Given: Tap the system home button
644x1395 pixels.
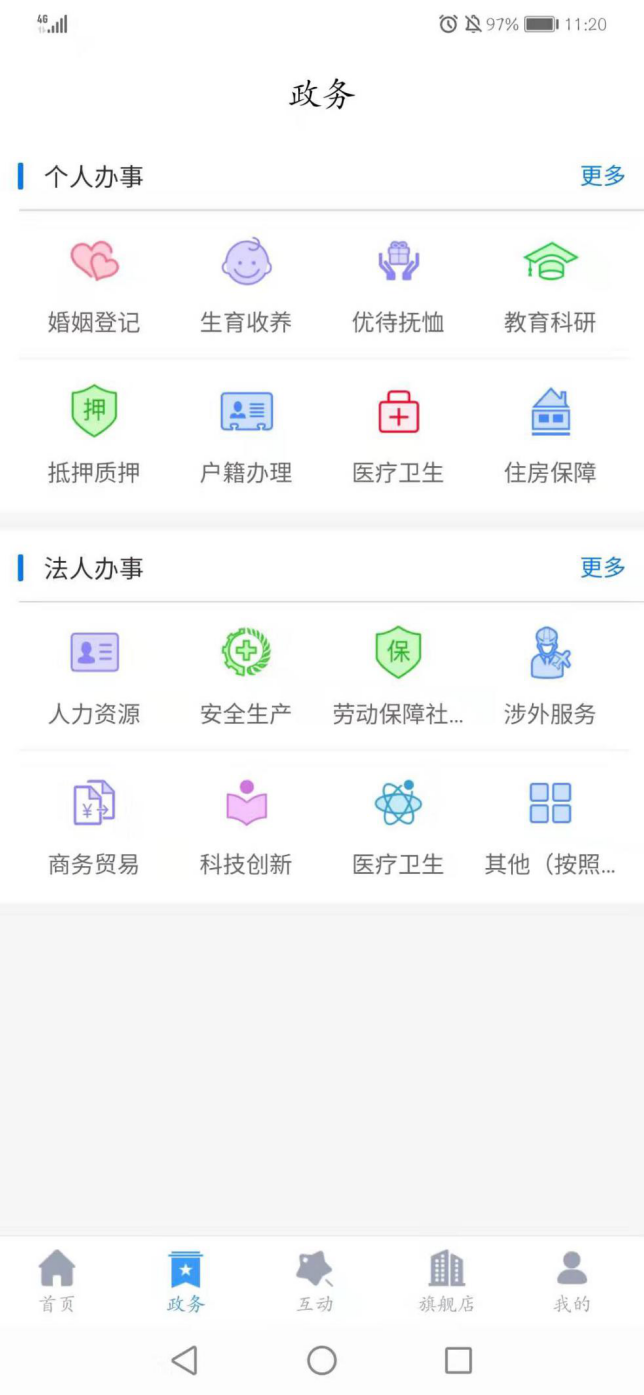Looking at the screenshot, I should click(x=322, y=1360).
